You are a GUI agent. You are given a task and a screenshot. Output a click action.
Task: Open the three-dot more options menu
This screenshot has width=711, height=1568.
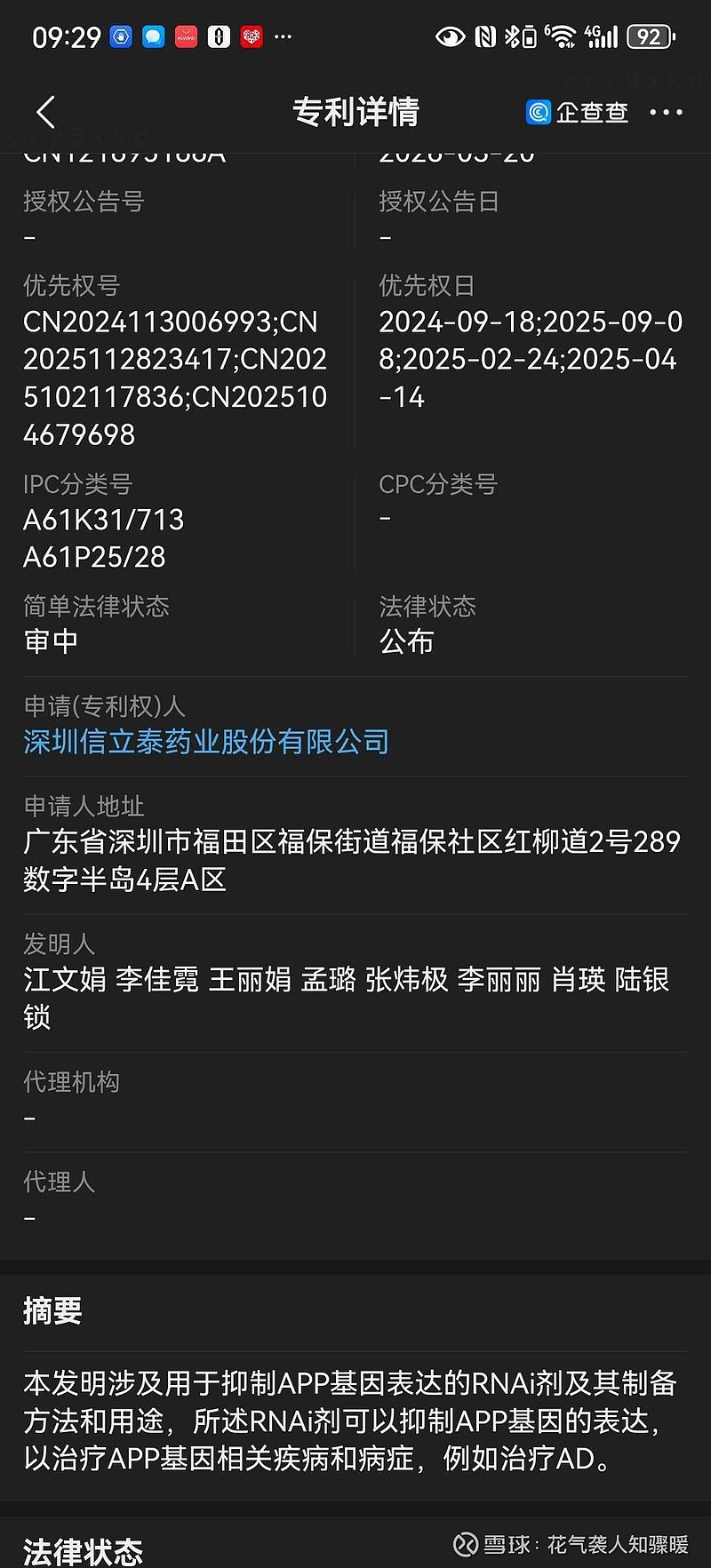667,112
